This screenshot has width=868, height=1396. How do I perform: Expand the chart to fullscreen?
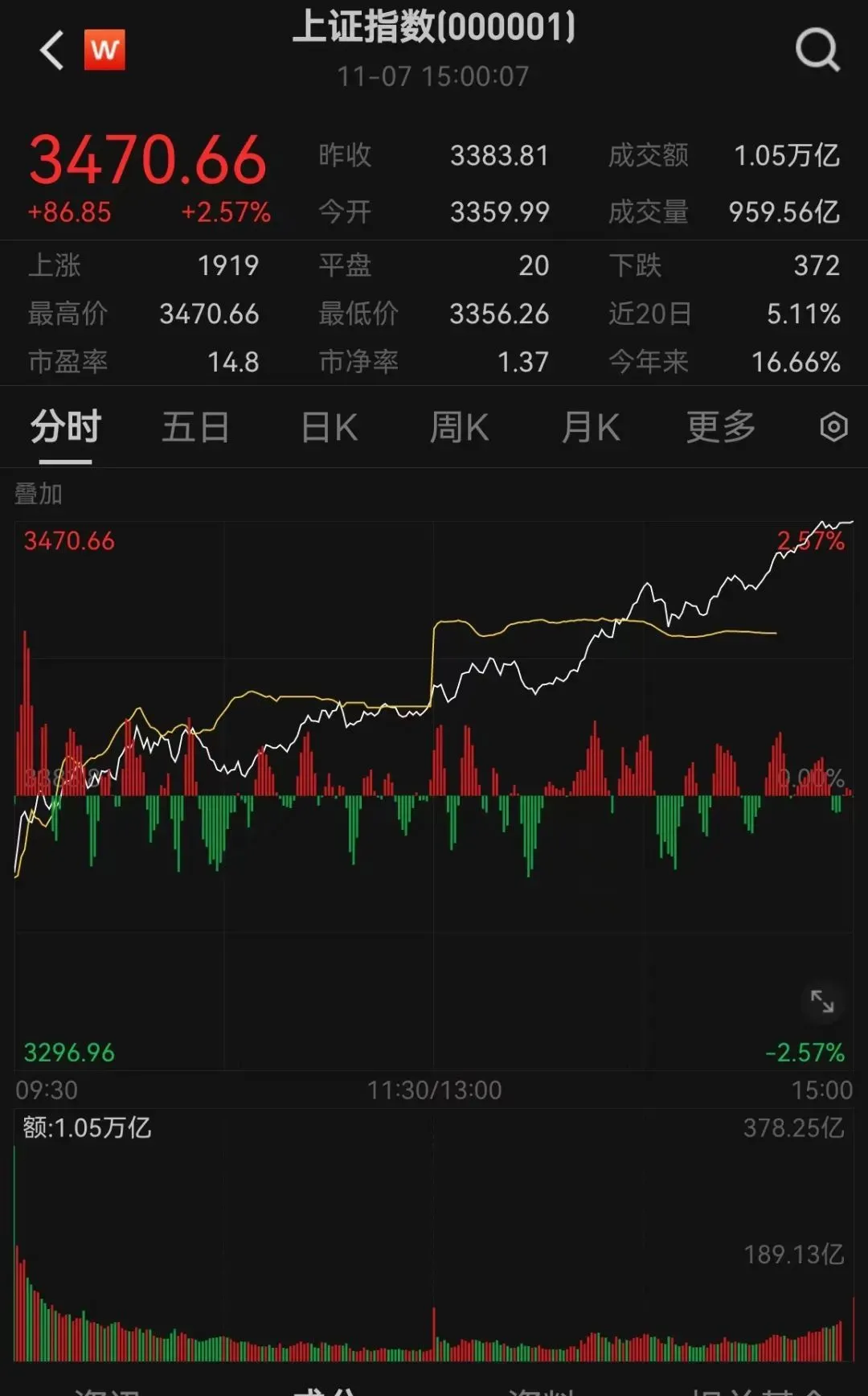coord(822,1001)
